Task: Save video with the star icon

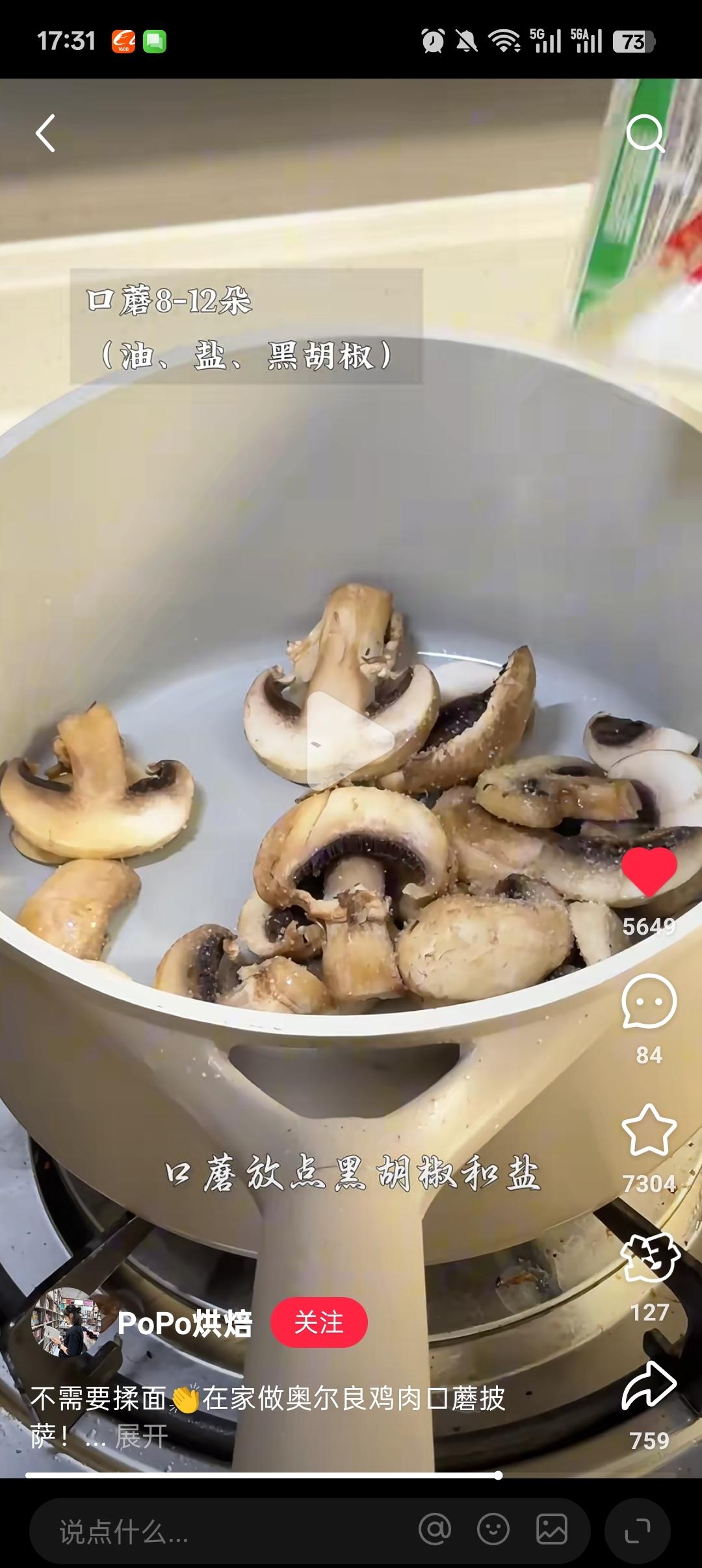Action: pos(649,1131)
